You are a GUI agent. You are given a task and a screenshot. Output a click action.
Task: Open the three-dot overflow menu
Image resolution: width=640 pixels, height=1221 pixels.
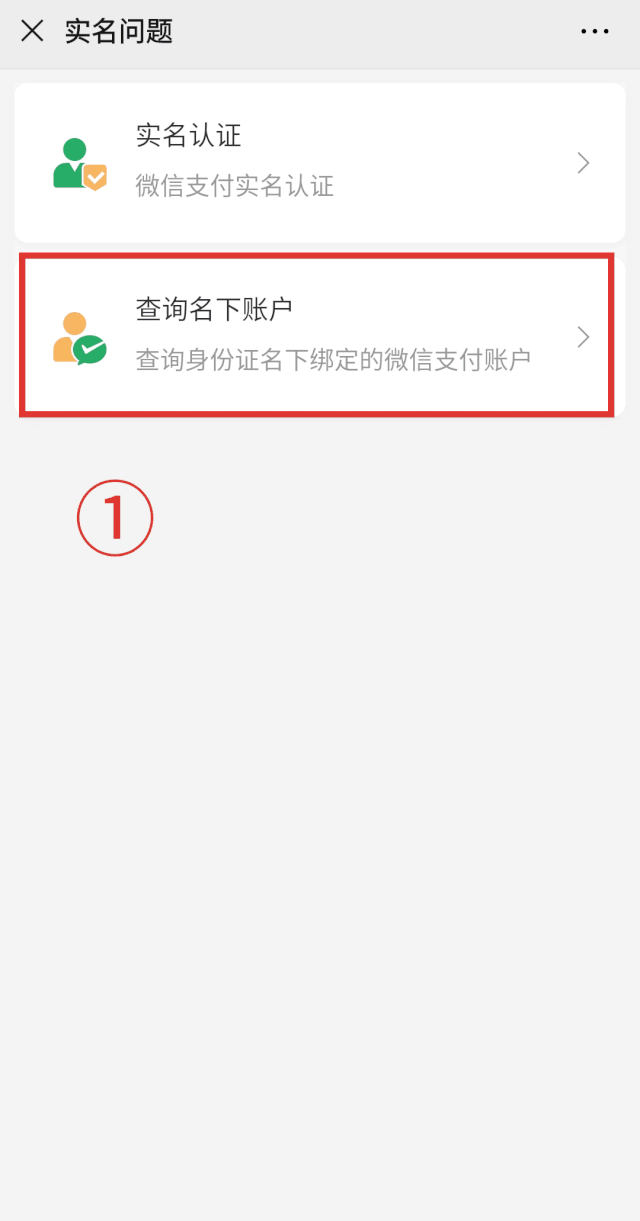coord(595,32)
